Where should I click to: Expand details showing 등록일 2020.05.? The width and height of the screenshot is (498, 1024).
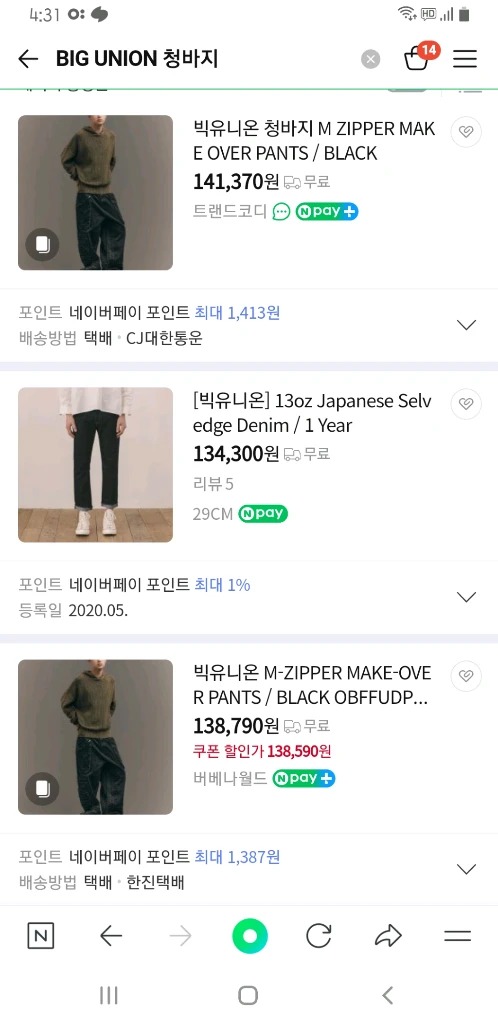[x=466, y=597]
